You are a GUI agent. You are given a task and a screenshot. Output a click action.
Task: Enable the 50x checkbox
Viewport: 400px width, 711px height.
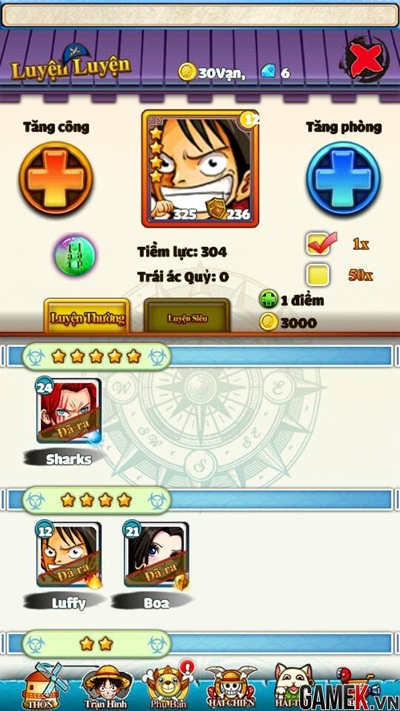[x=317, y=275]
